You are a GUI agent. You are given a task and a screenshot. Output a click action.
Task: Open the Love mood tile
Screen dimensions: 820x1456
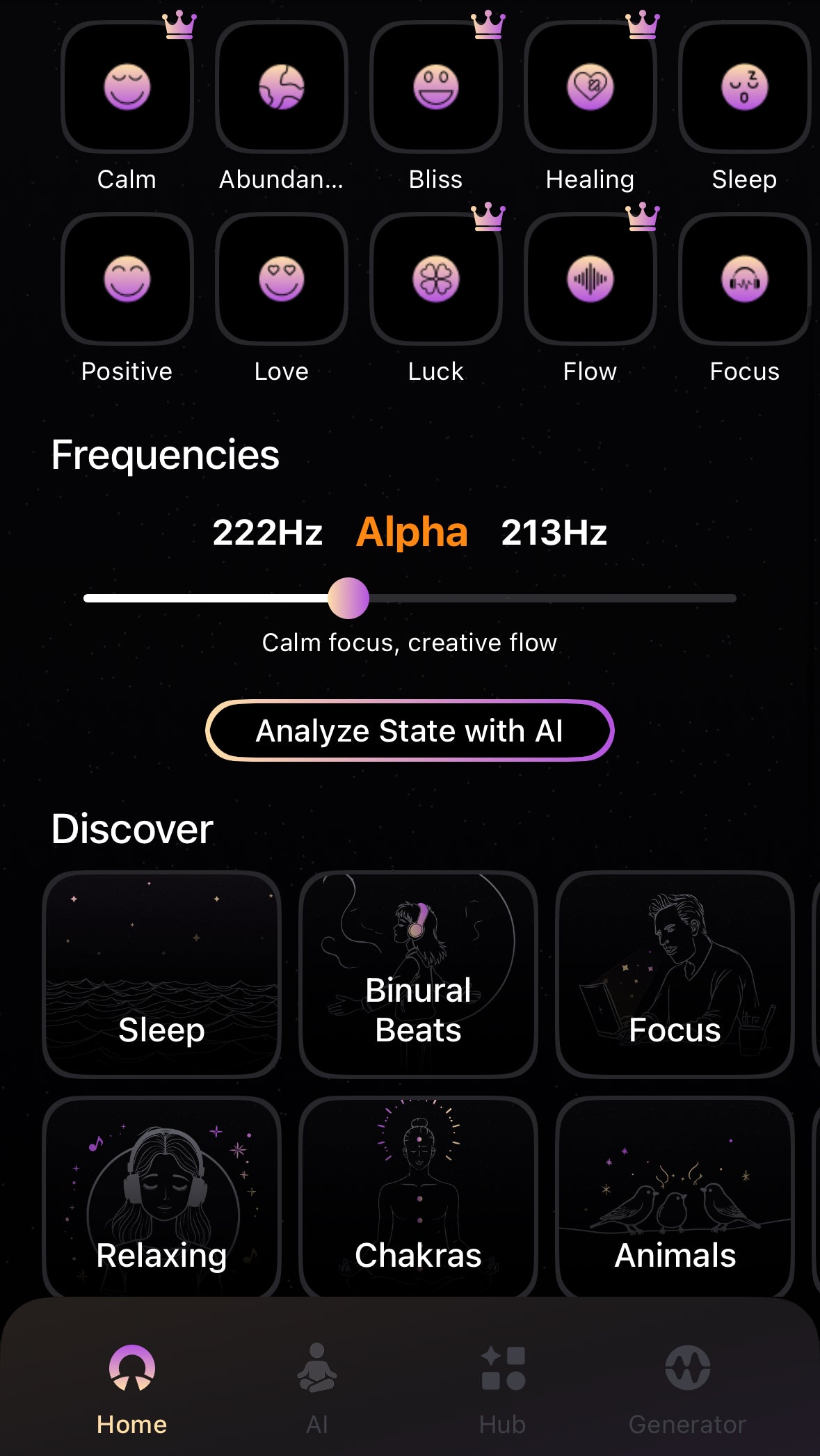tap(282, 280)
